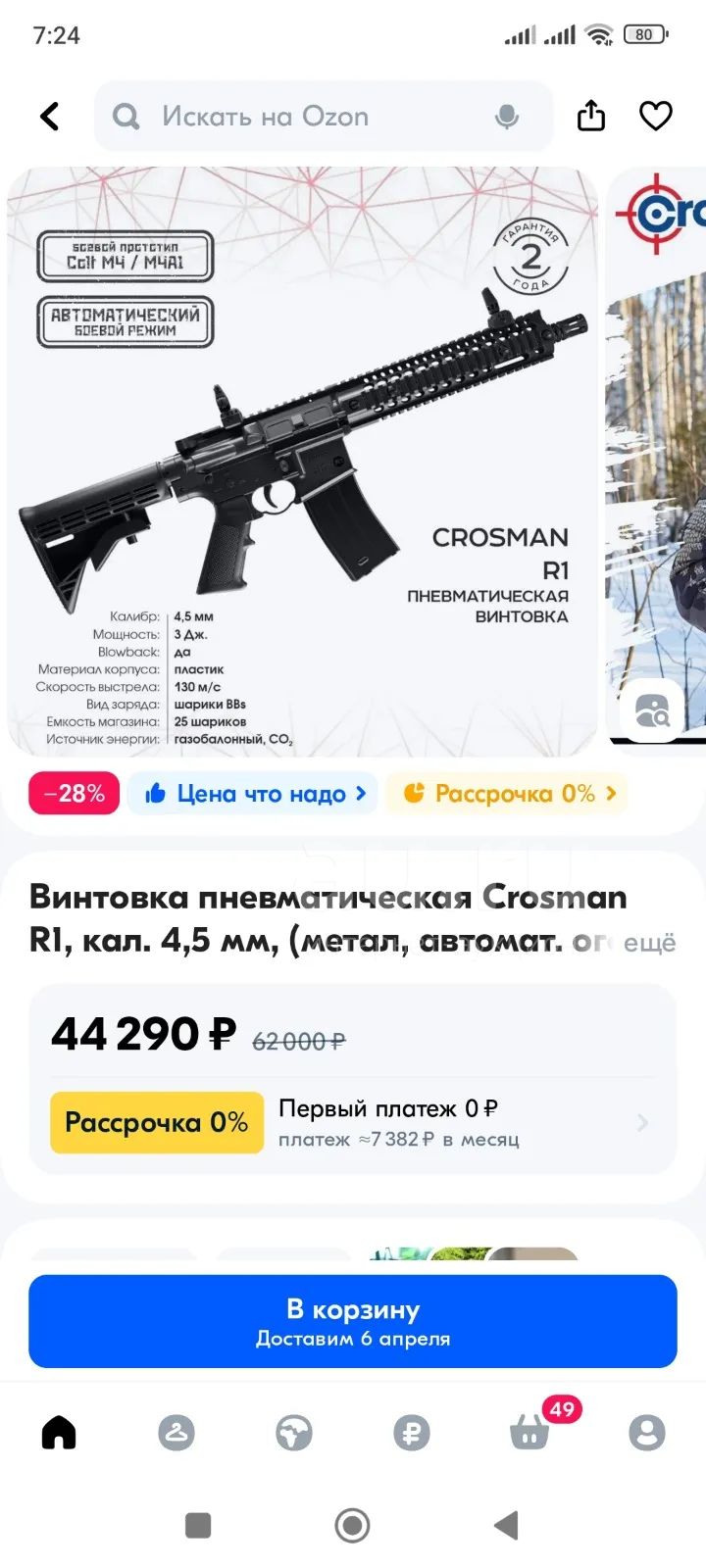Add the item with 'В корзину'

pos(353,1321)
